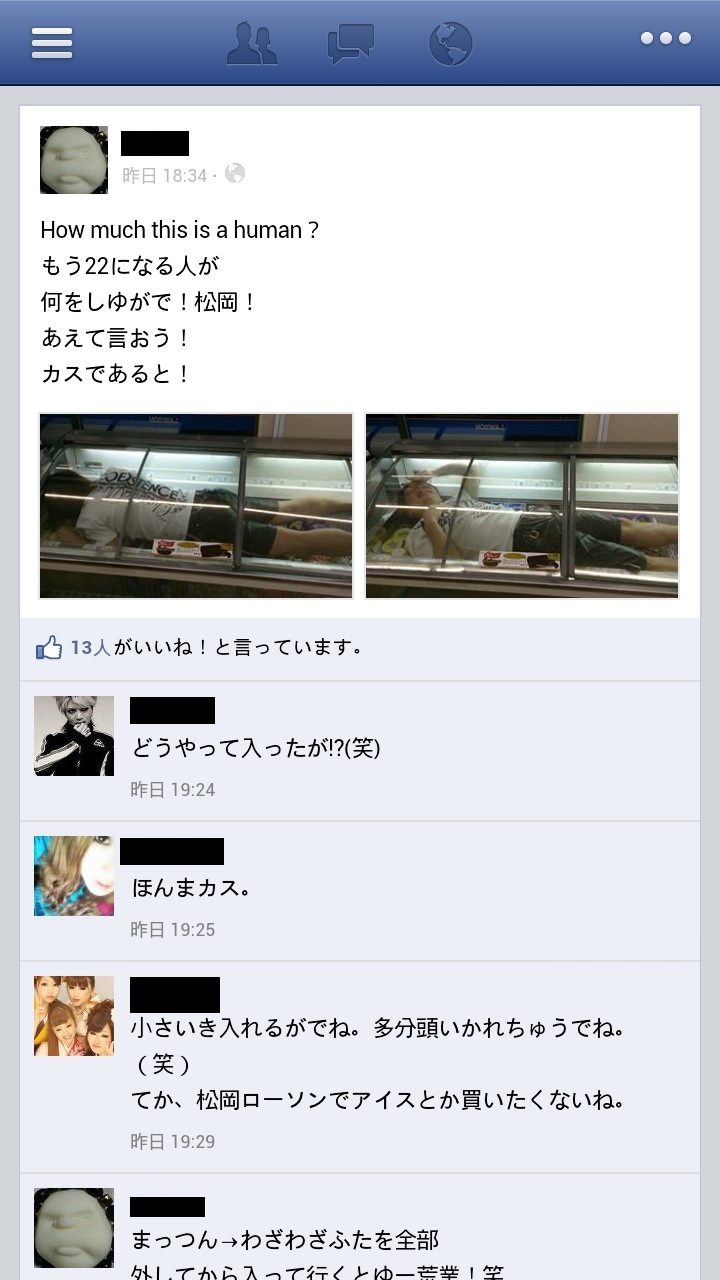Image resolution: width=720 pixels, height=1280 pixels.
Task: See the 13人 who liked this post
Action: click(x=90, y=647)
